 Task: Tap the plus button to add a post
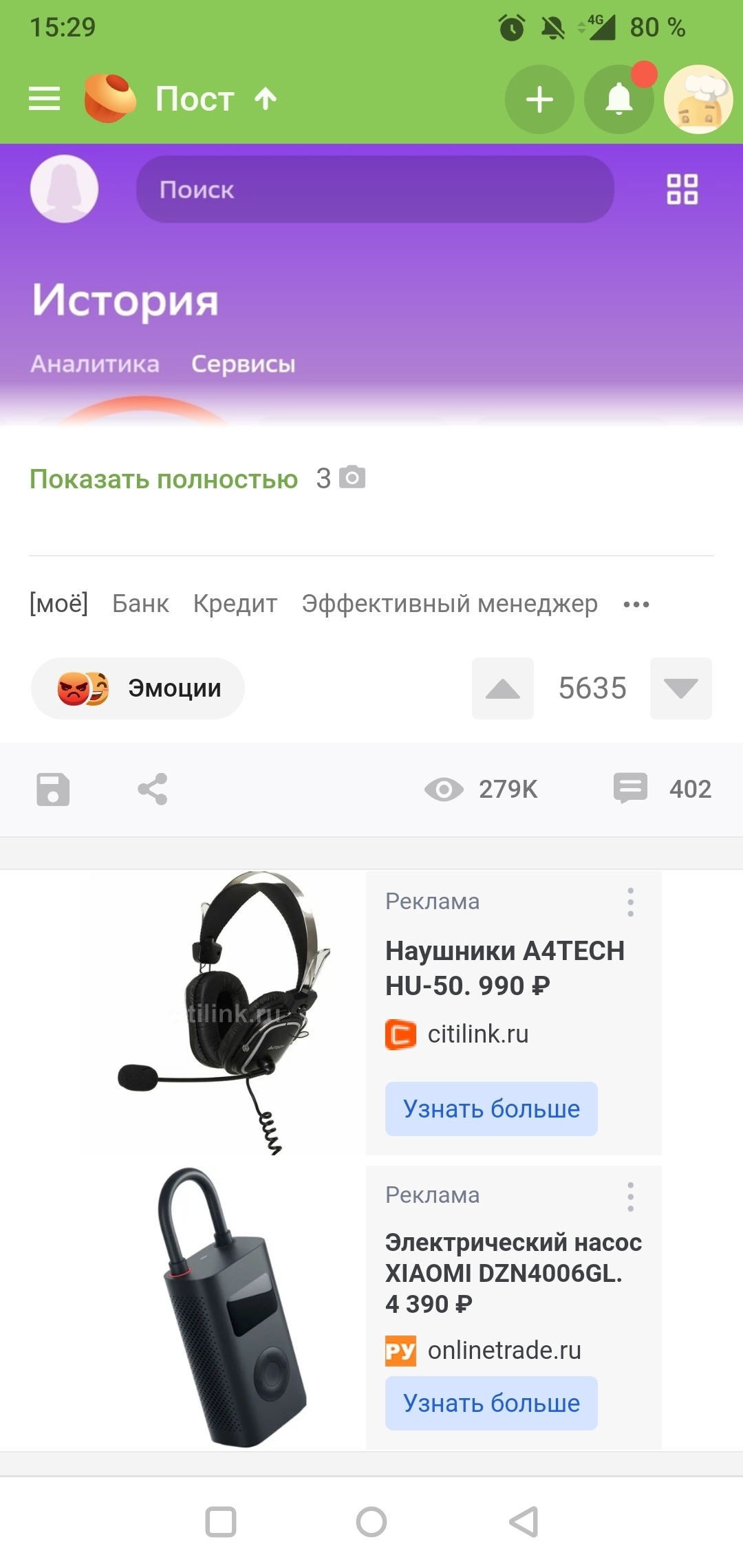pyautogui.click(x=539, y=100)
